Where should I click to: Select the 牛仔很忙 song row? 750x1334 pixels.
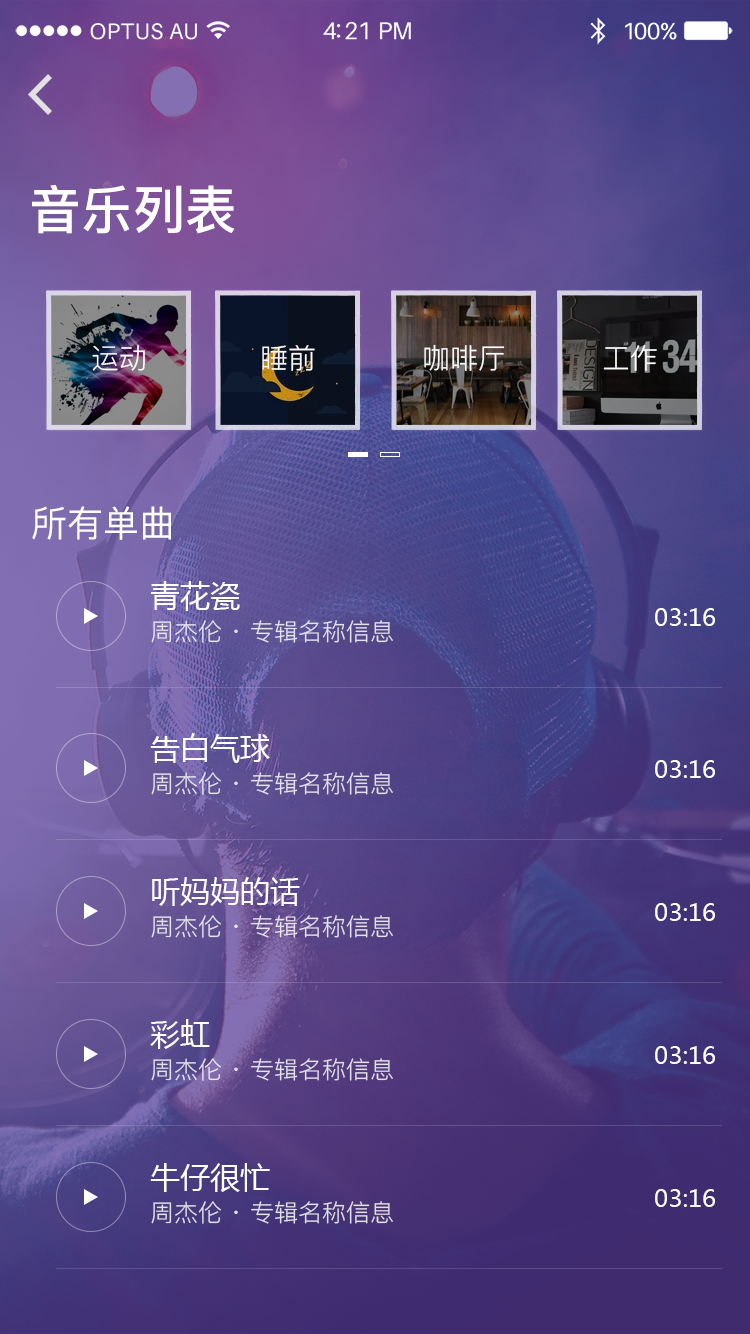tap(400, 1195)
